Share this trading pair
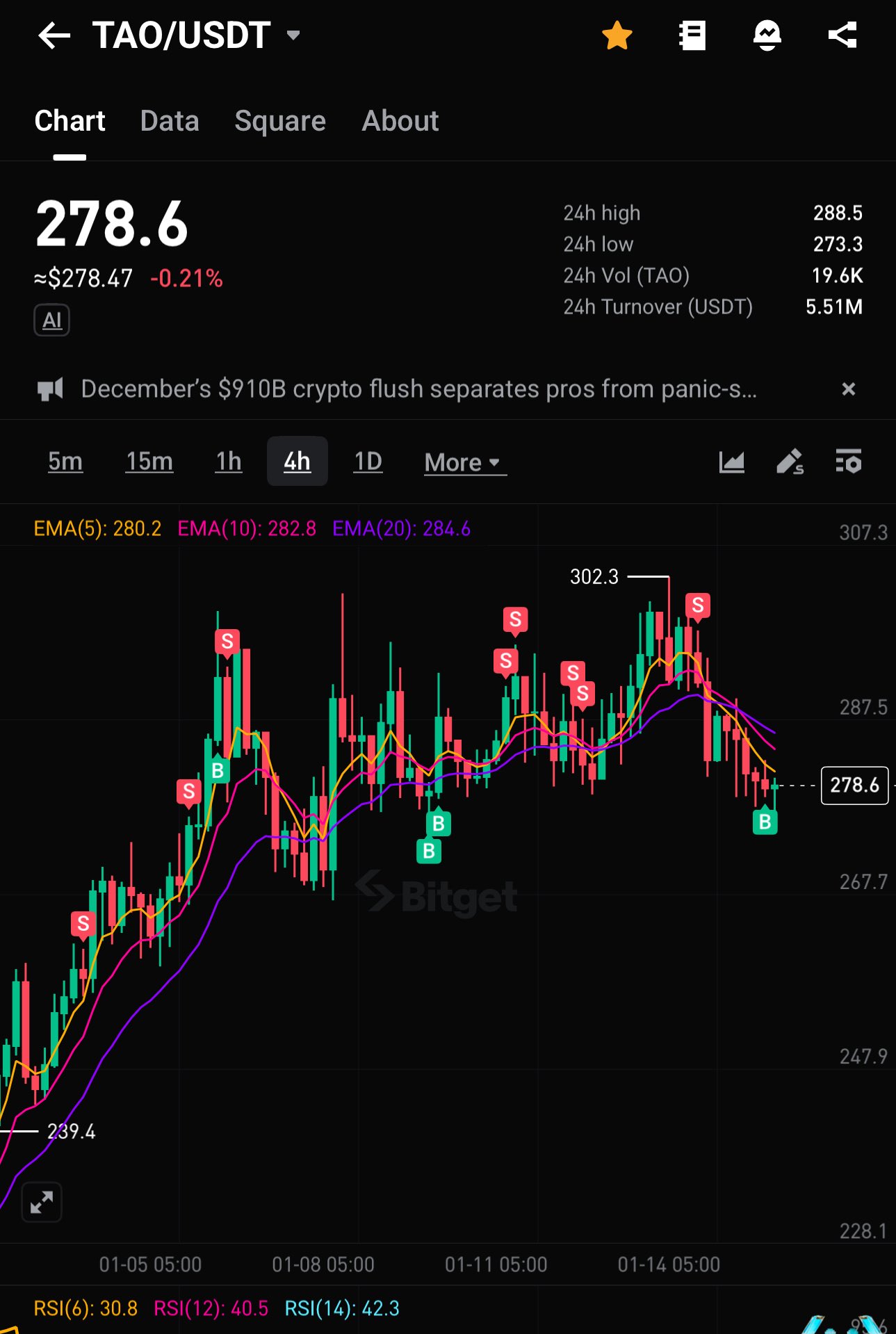 pyautogui.click(x=842, y=35)
